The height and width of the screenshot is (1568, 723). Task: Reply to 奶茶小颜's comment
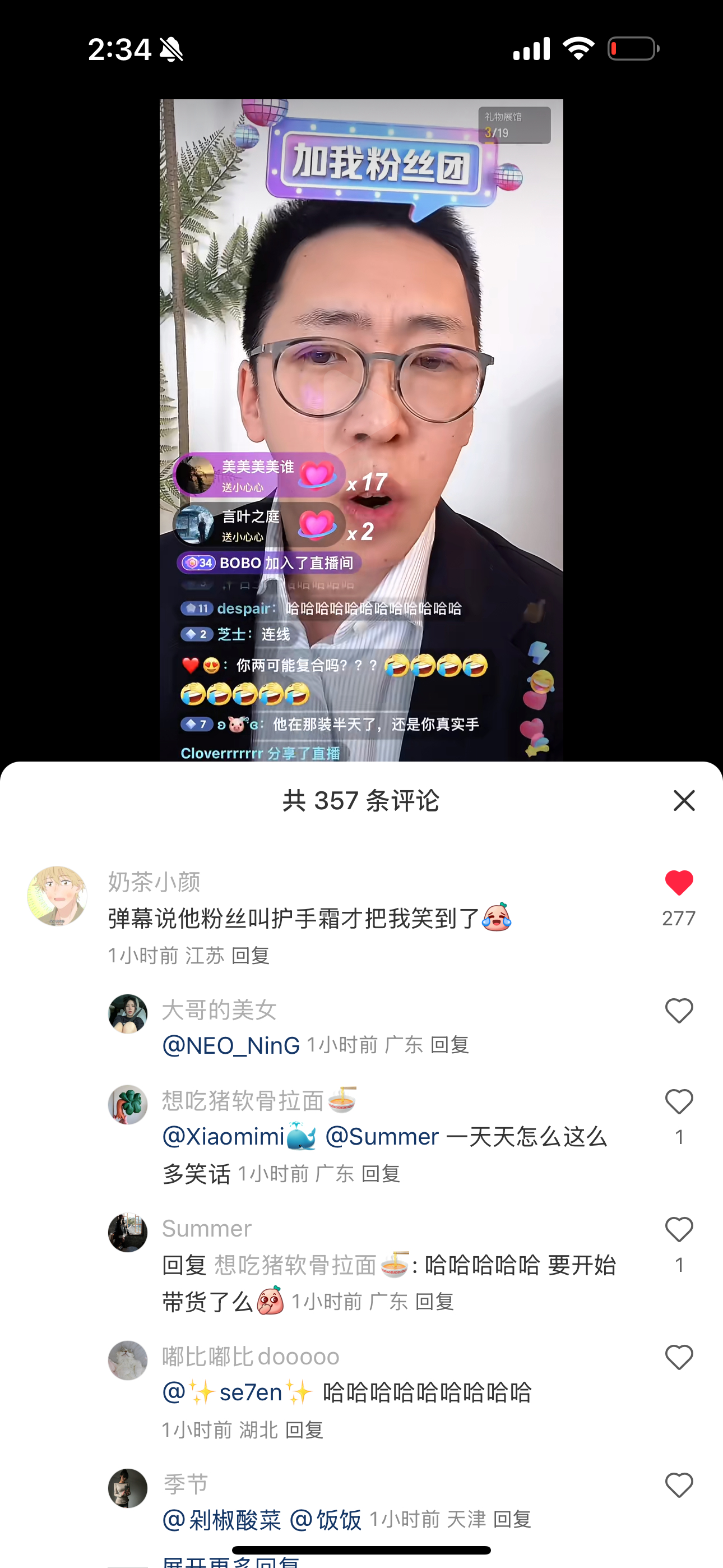click(x=250, y=956)
